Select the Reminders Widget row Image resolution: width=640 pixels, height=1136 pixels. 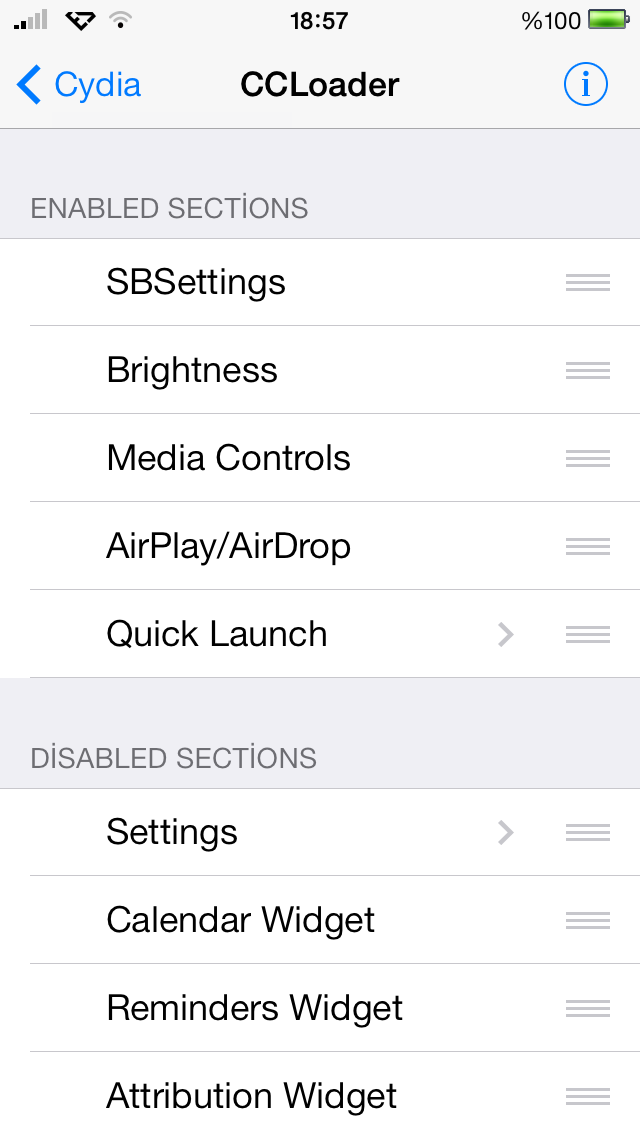320,1008
